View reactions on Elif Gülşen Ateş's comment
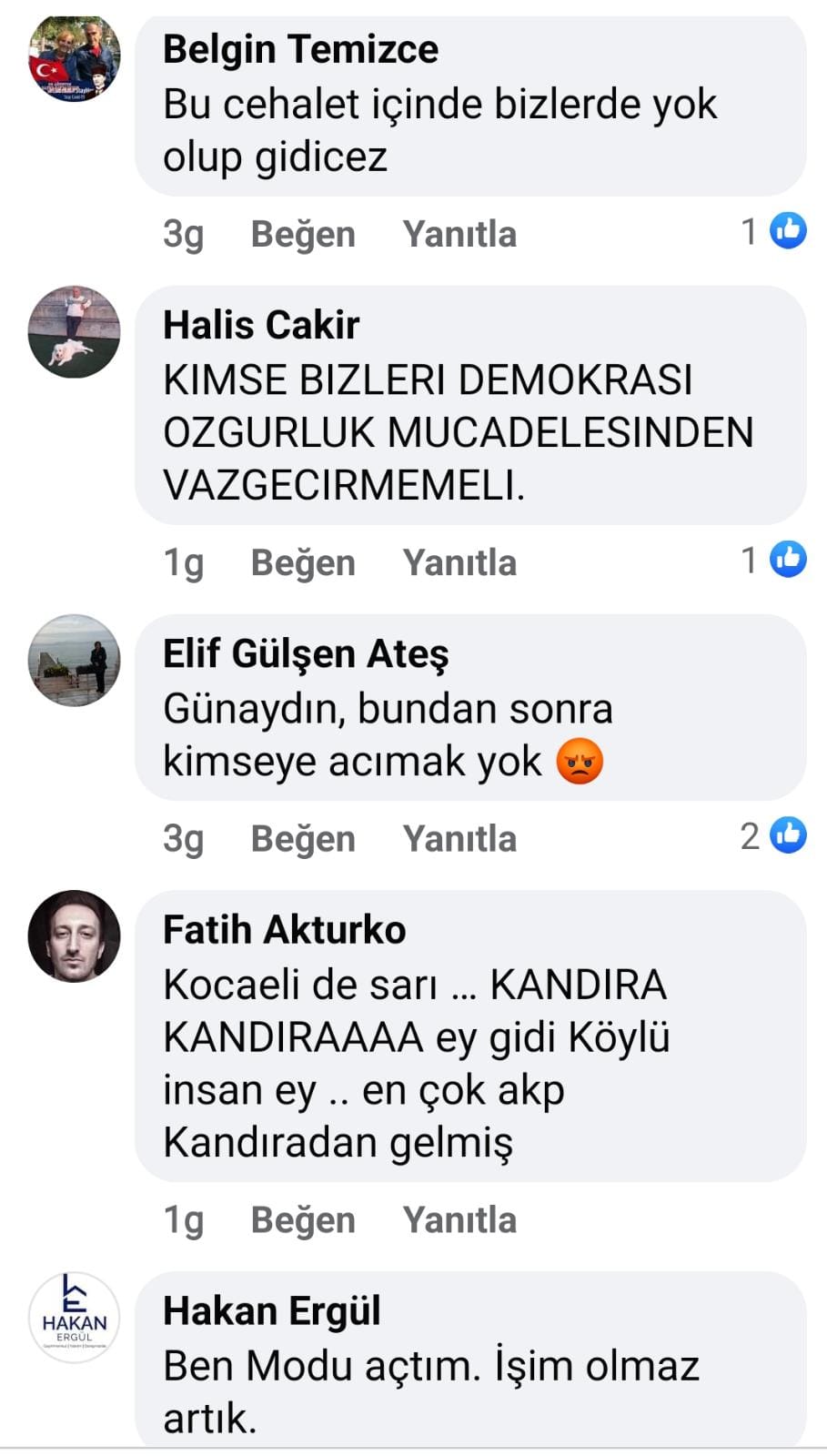 [775, 835]
